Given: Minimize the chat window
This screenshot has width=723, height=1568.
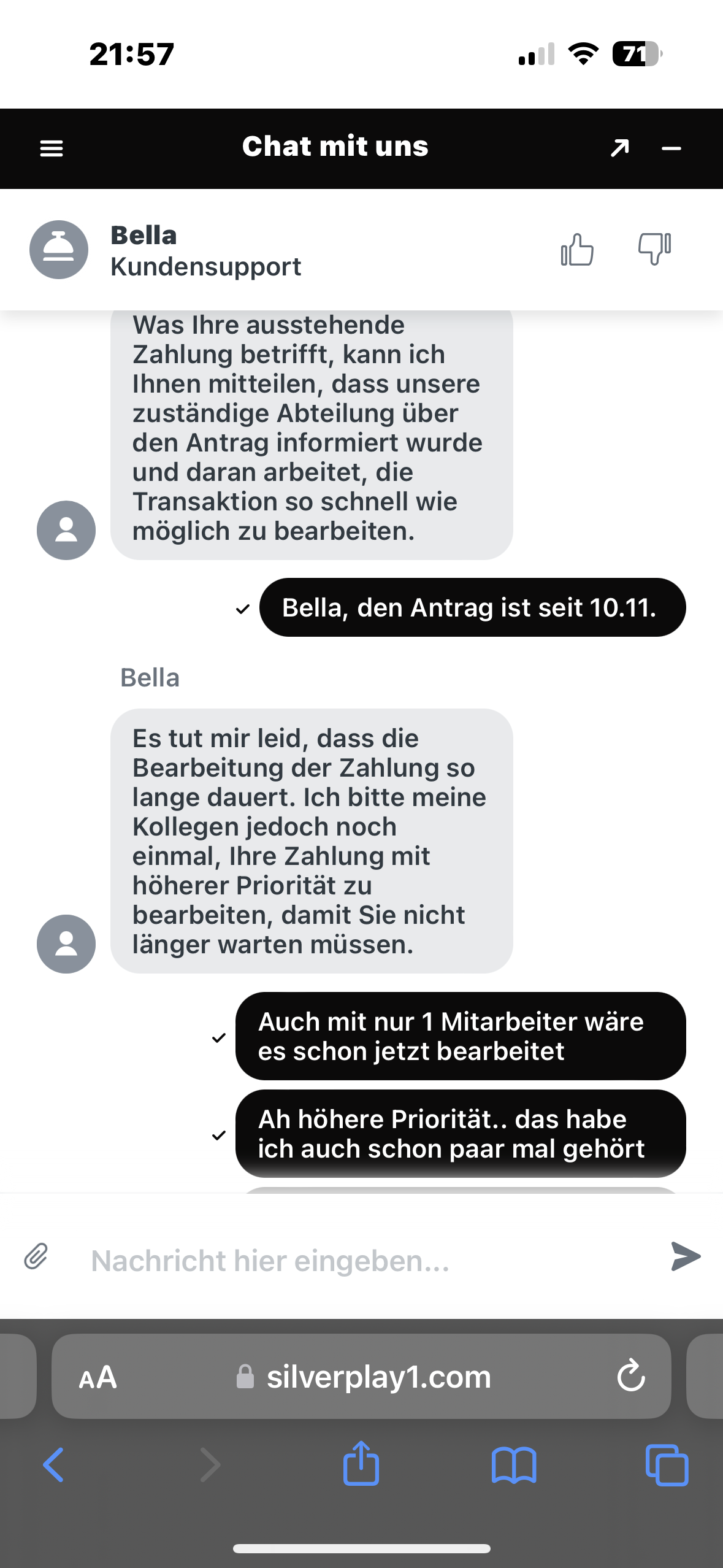Looking at the screenshot, I should (671, 148).
